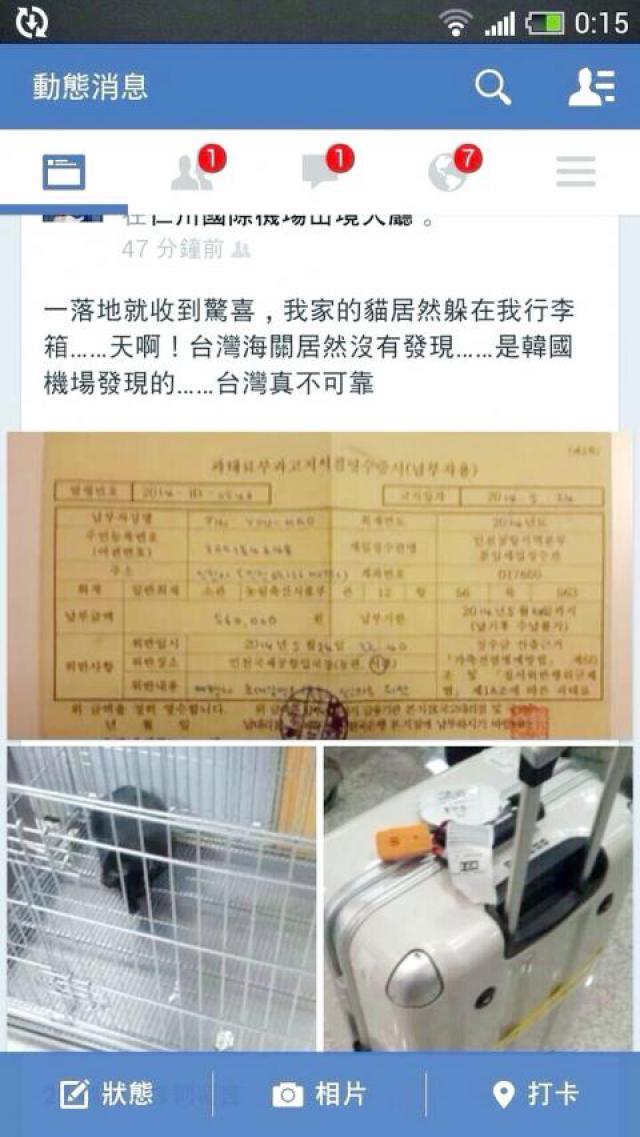
Task: View notifications globe tab
Action: 448,172
